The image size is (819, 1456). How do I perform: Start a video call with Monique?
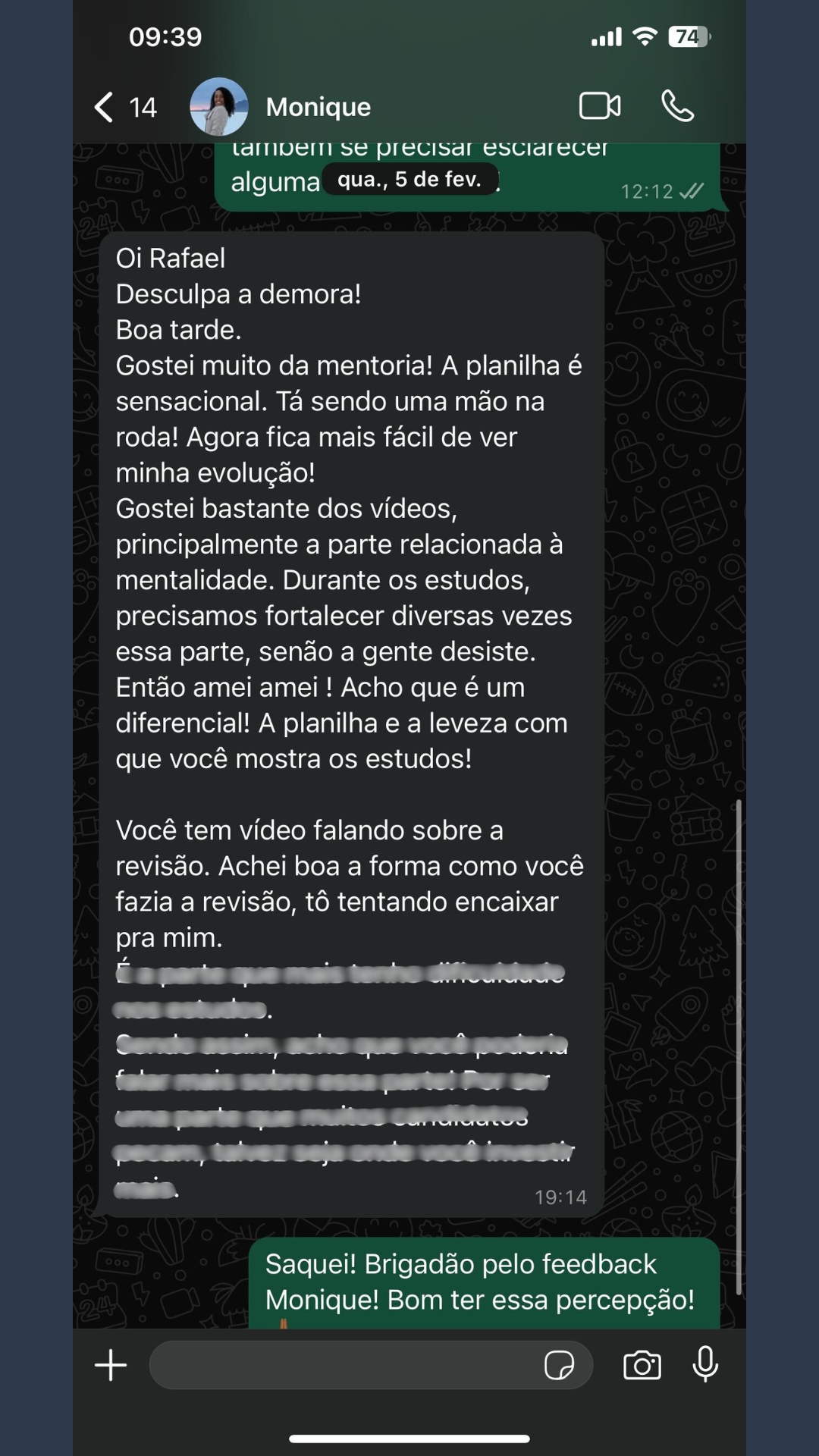click(x=600, y=106)
